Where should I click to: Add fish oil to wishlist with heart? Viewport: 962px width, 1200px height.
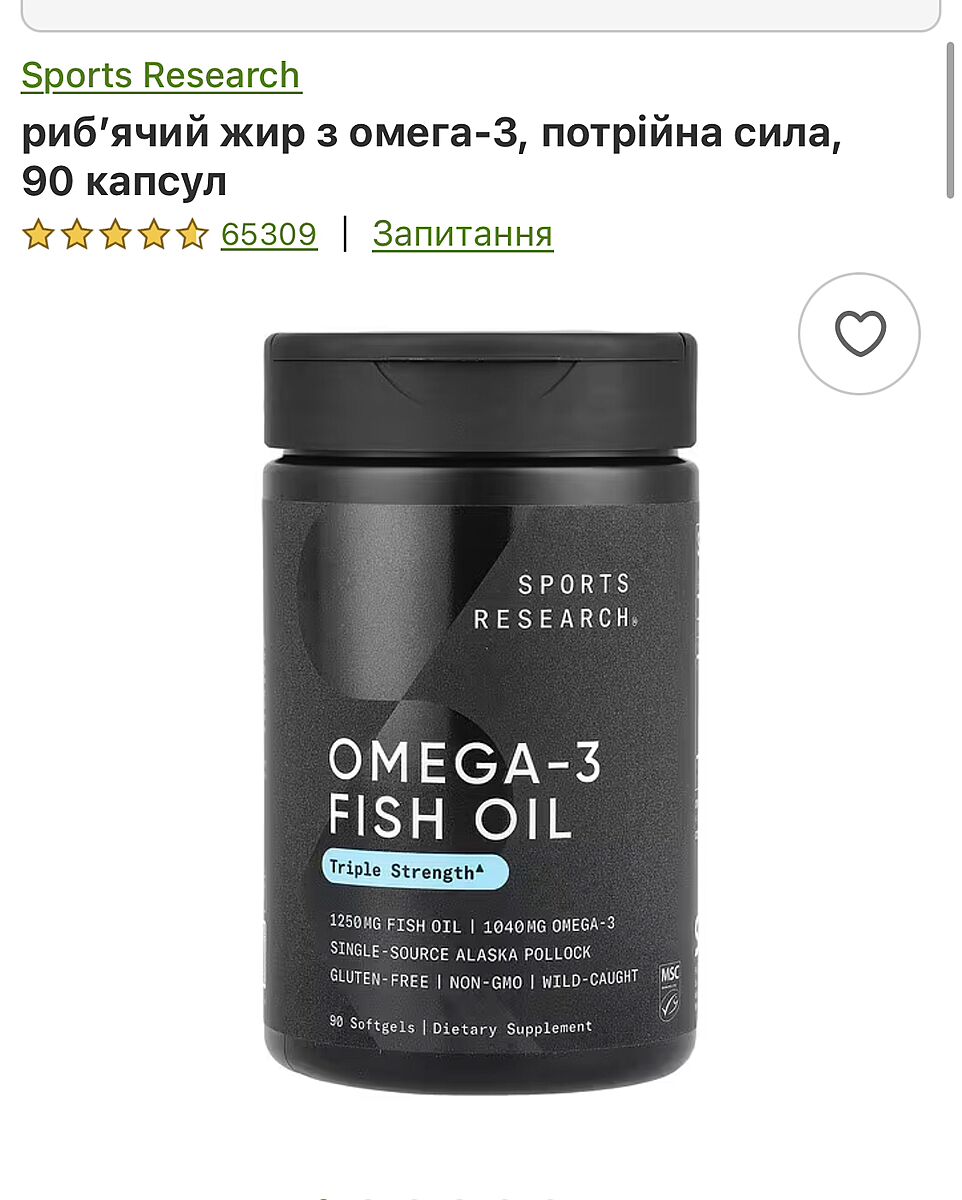click(x=859, y=334)
